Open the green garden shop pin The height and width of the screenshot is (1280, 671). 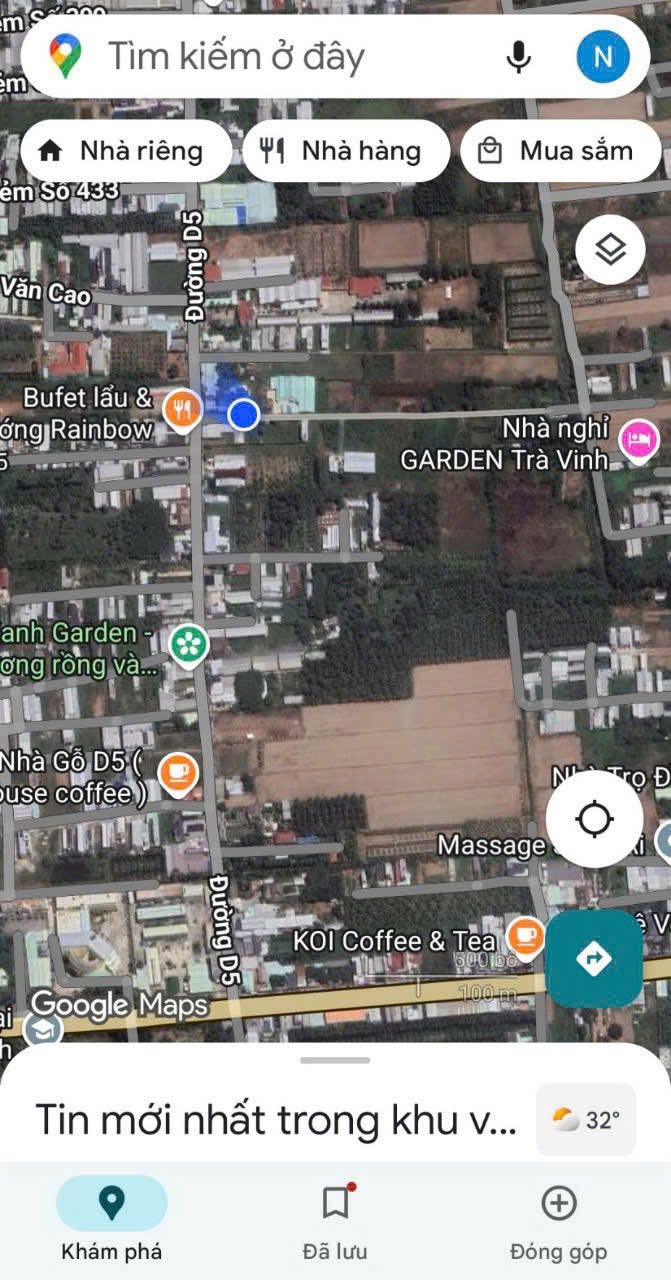[188, 645]
